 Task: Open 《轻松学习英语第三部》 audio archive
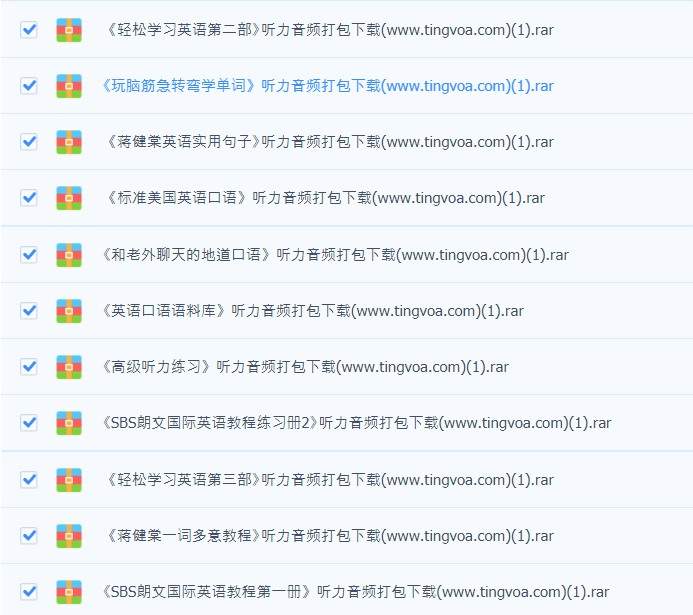point(328,480)
